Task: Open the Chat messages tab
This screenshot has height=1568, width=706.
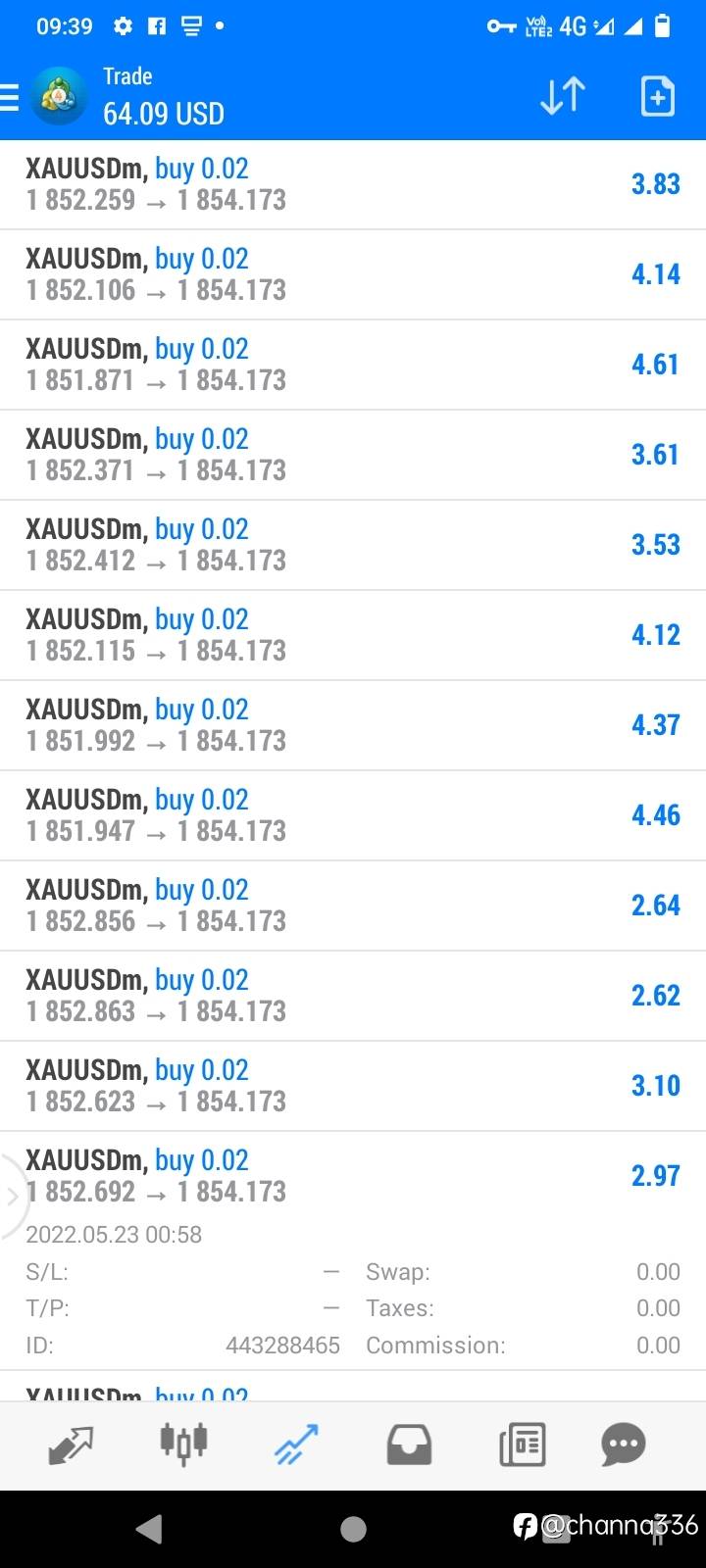Action: pos(624,1444)
